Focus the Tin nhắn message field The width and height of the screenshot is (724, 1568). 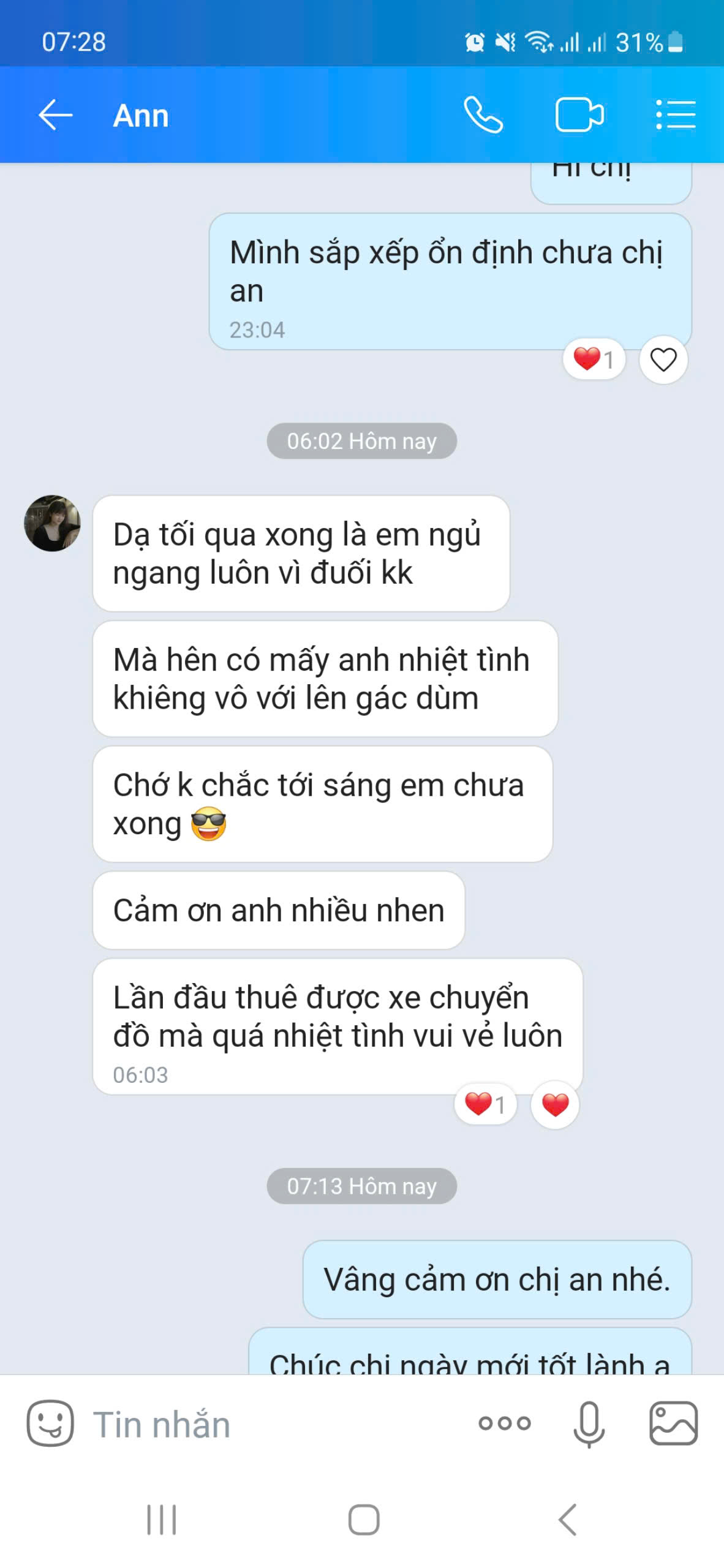pyautogui.click(x=276, y=1424)
